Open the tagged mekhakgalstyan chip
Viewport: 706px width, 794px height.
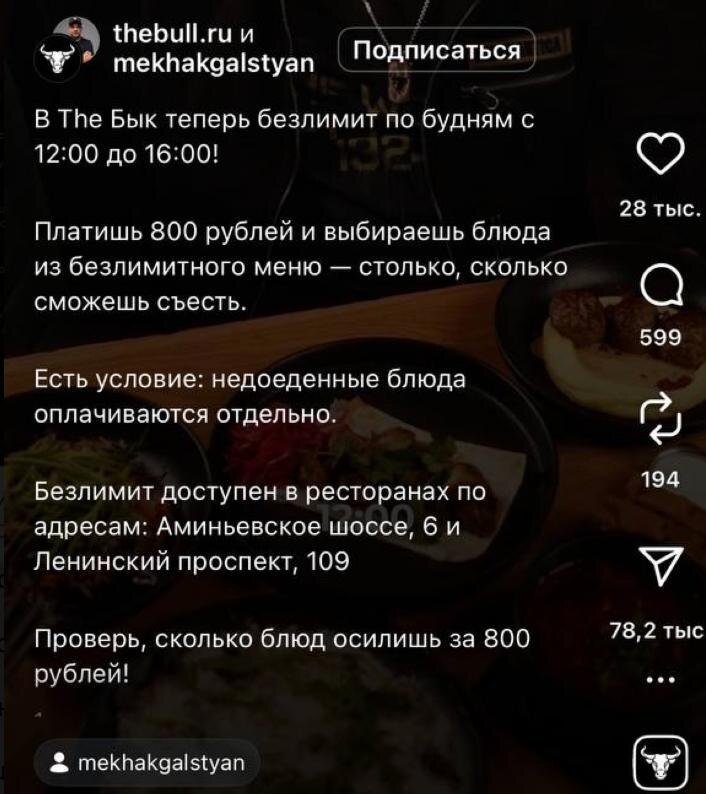pyautogui.click(x=147, y=763)
